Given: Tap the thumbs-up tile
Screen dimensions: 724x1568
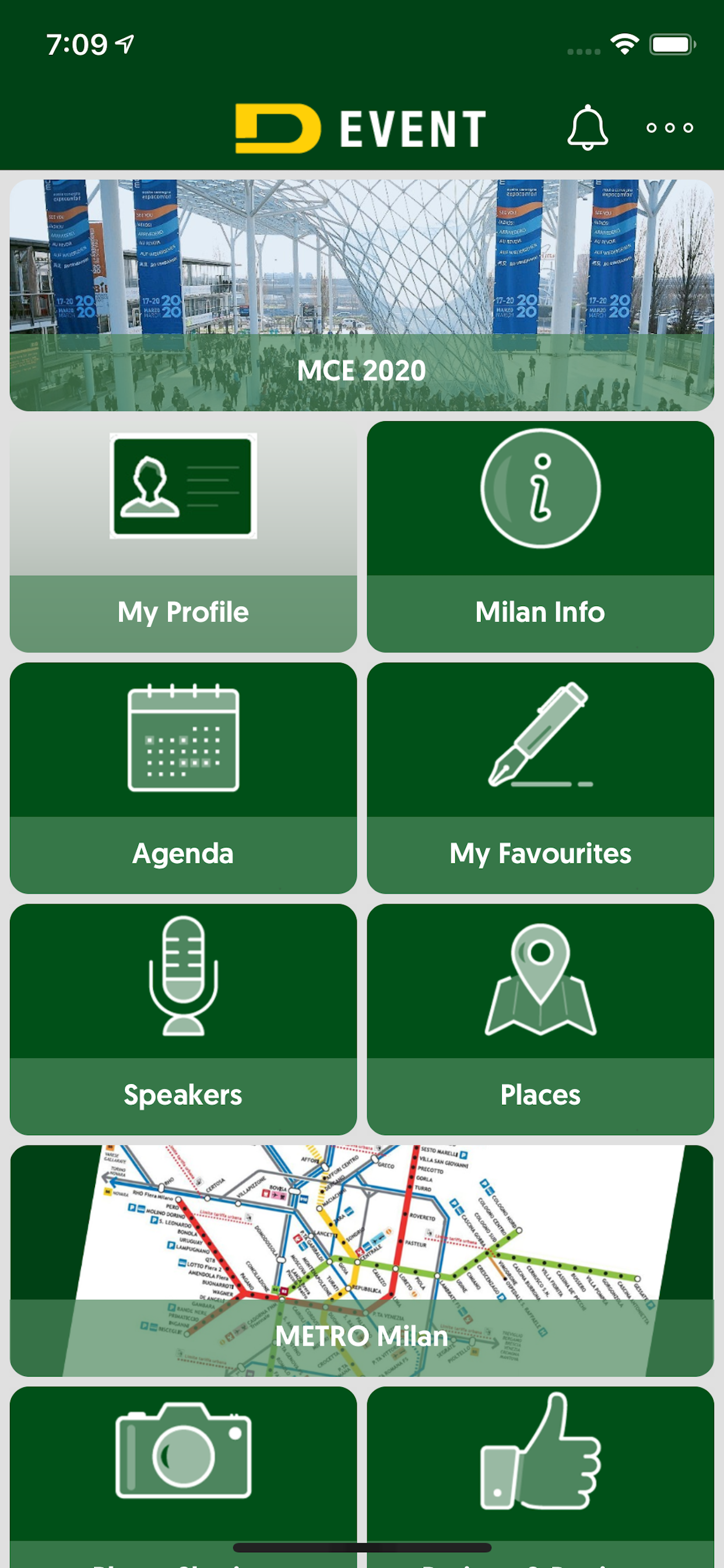Looking at the screenshot, I should (x=540, y=1478).
